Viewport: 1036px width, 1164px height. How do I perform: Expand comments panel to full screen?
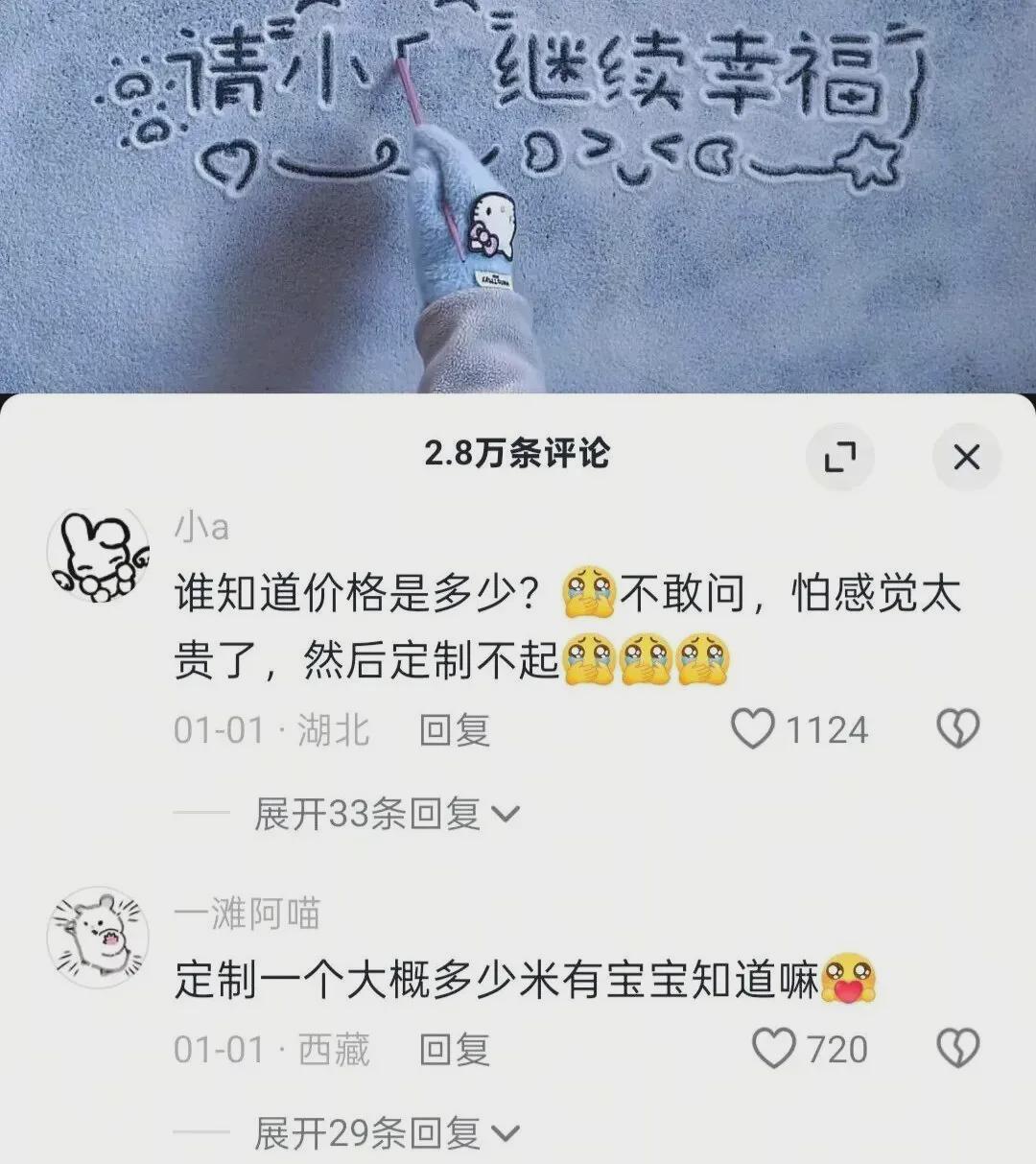[840, 457]
